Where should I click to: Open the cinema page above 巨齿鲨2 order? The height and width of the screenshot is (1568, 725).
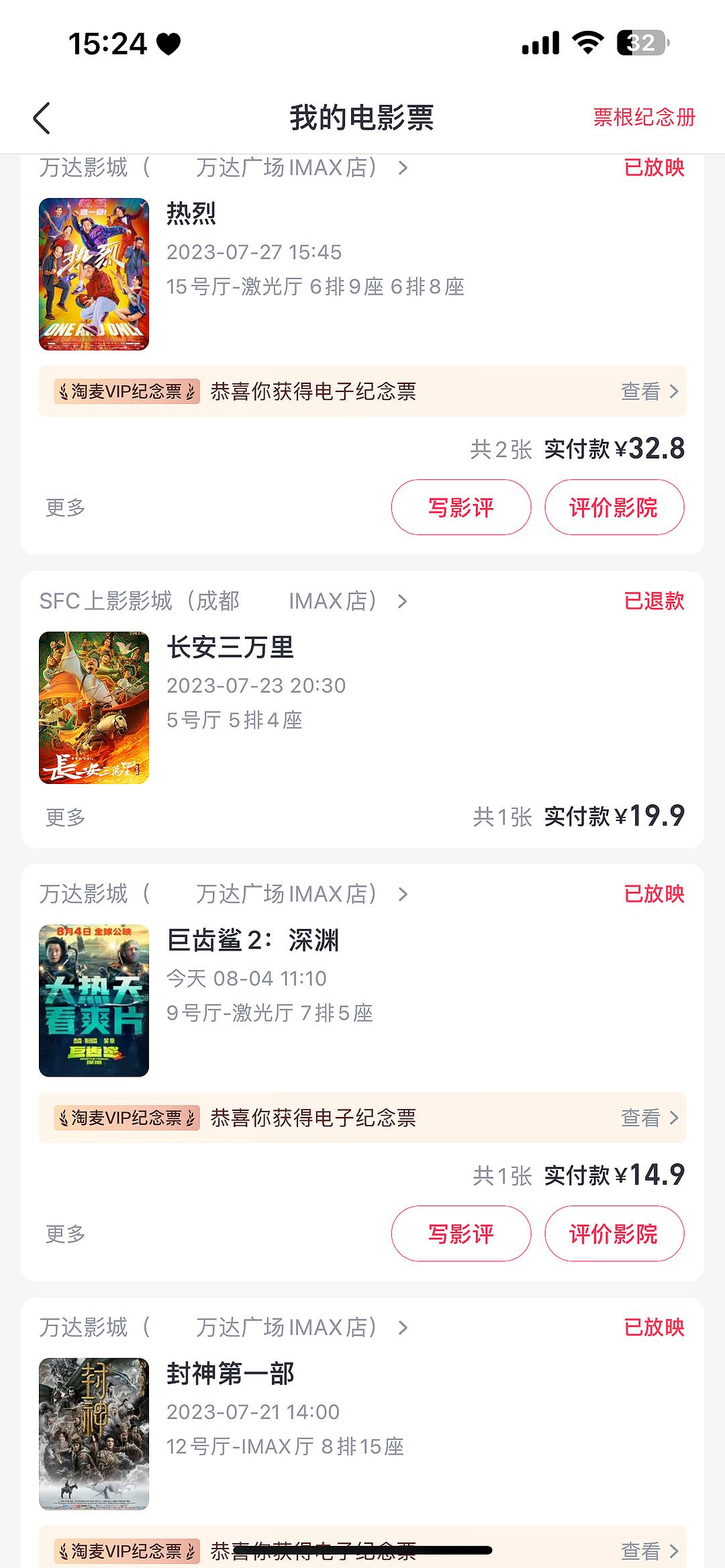coord(223,894)
